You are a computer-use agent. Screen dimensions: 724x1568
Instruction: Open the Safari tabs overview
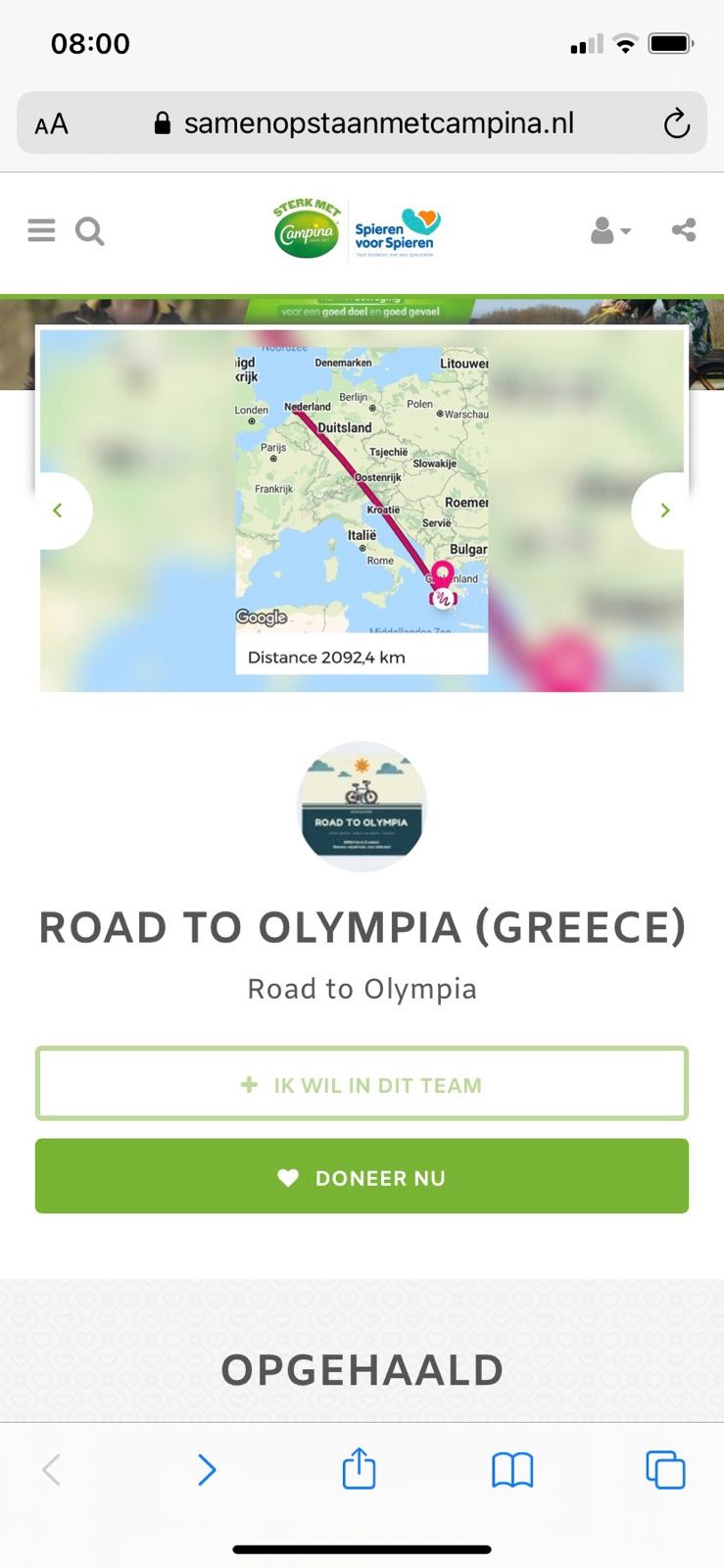[665, 1469]
